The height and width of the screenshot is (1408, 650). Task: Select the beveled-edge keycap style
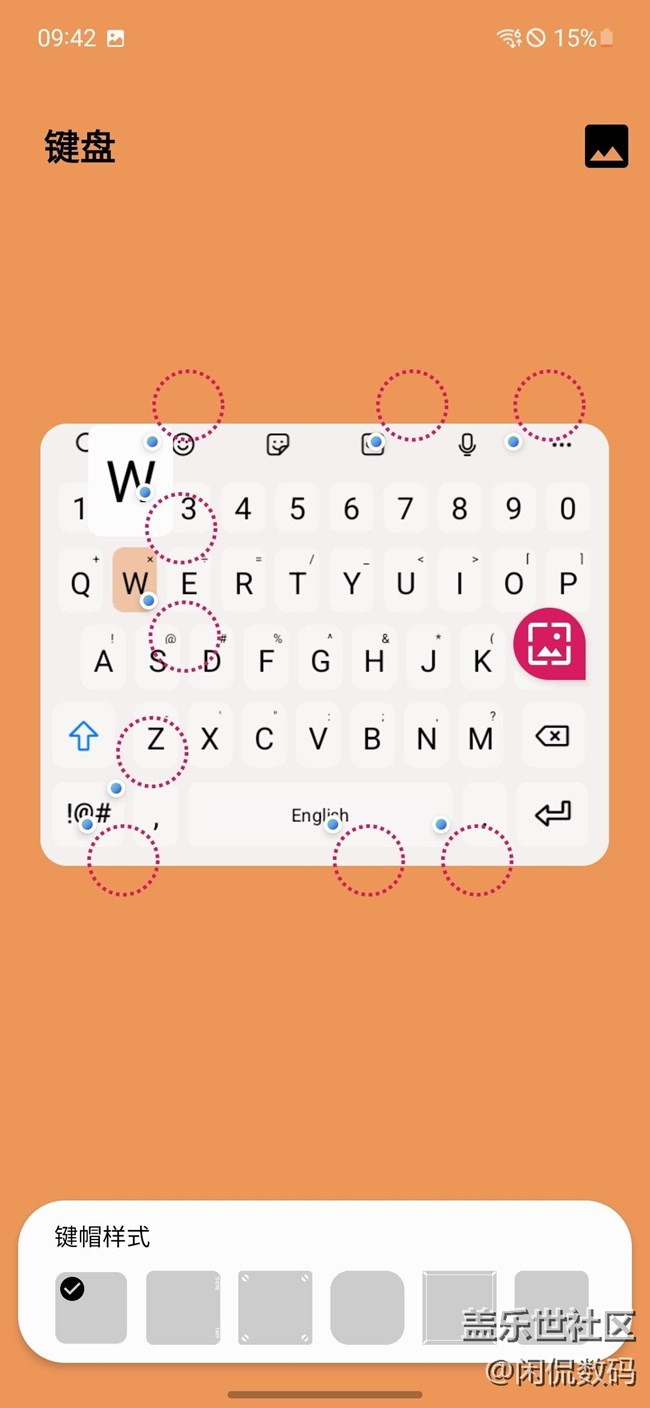point(459,1307)
